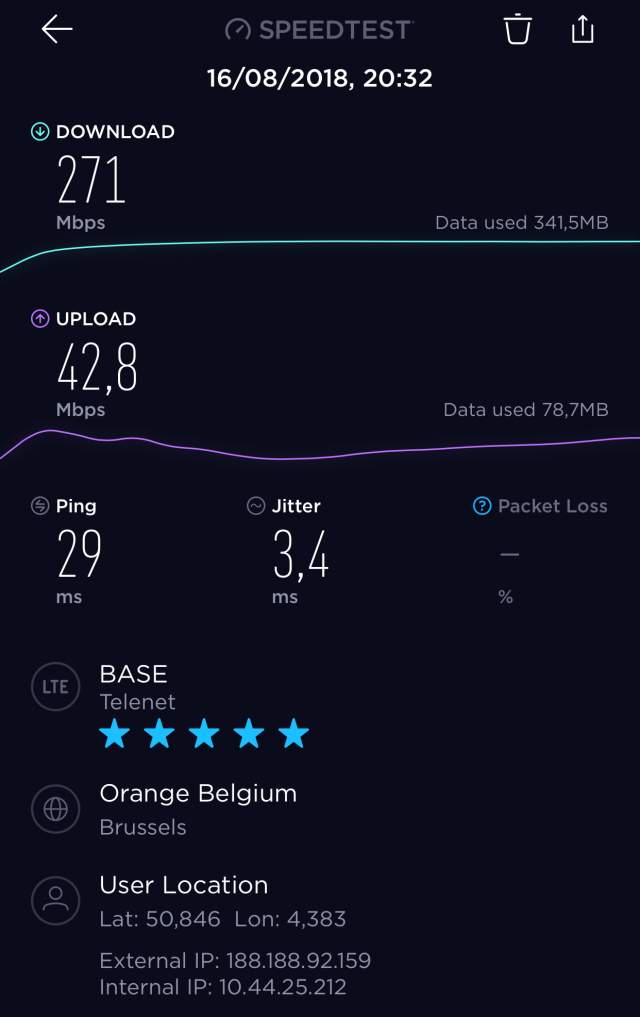Share this speed test result
This screenshot has width=640, height=1017.
pos(582,30)
